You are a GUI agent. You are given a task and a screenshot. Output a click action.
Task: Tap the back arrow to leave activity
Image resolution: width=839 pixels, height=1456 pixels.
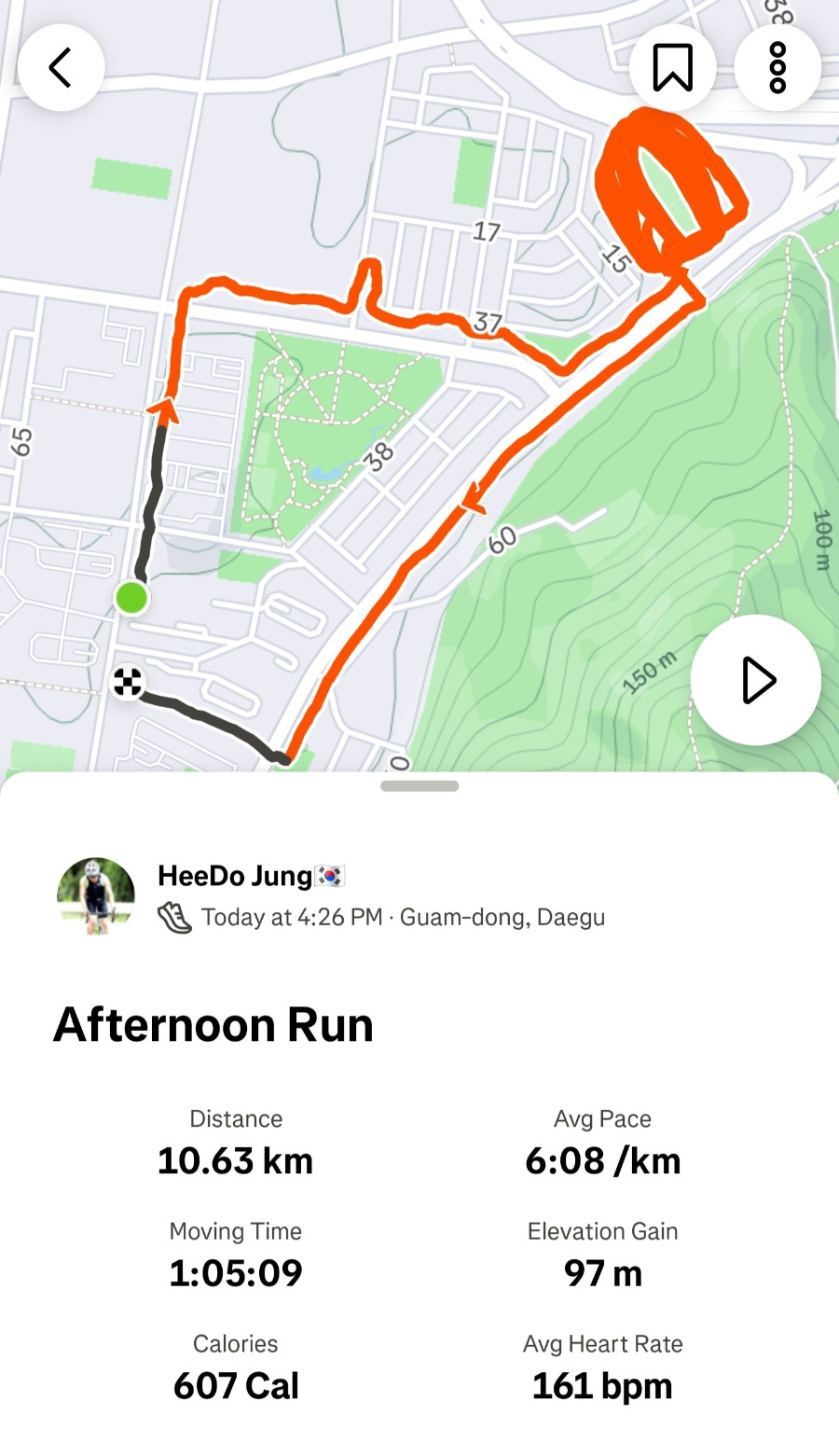(x=60, y=67)
